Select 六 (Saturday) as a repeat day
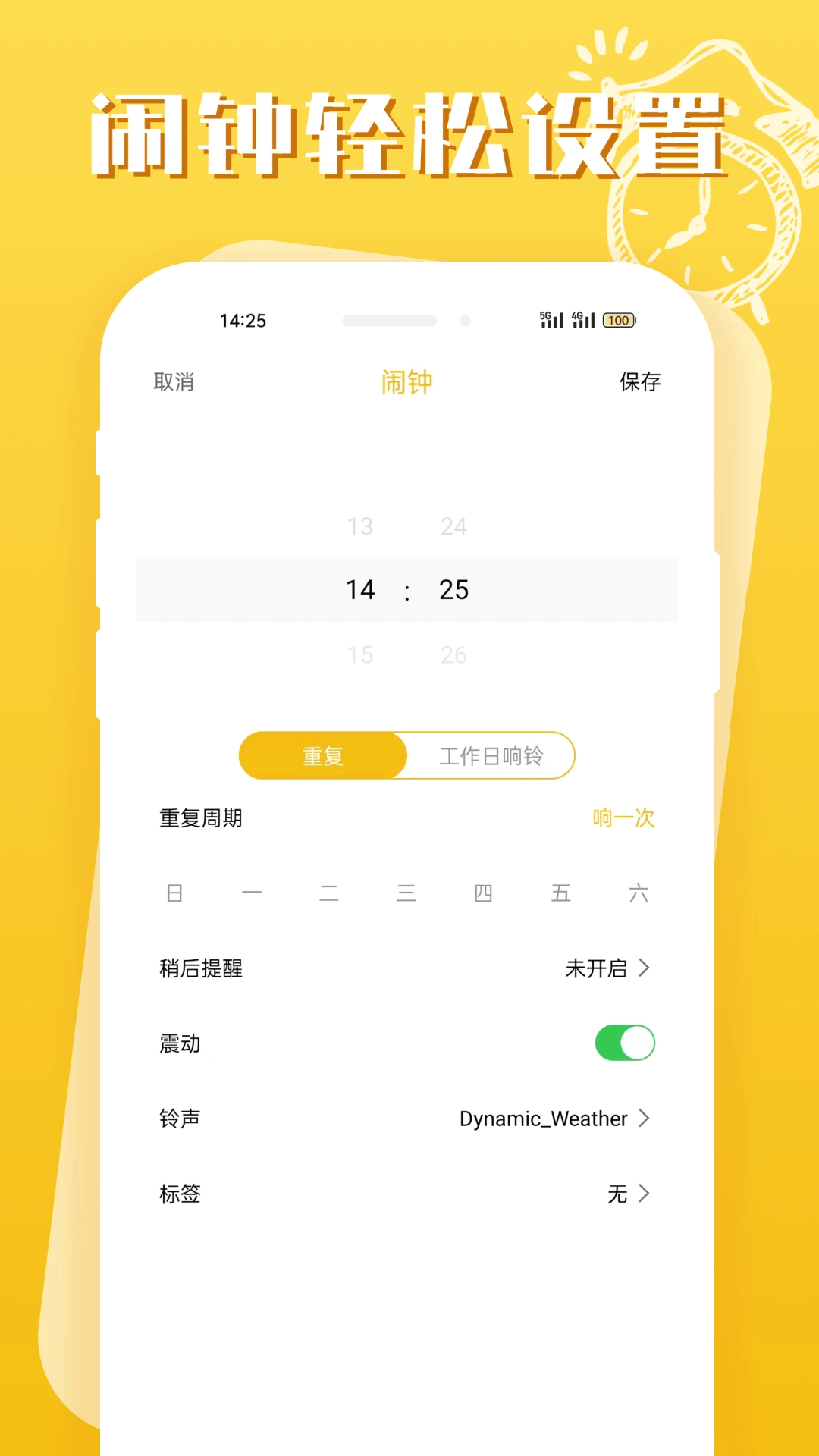This screenshot has width=819, height=1456. [640, 893]
